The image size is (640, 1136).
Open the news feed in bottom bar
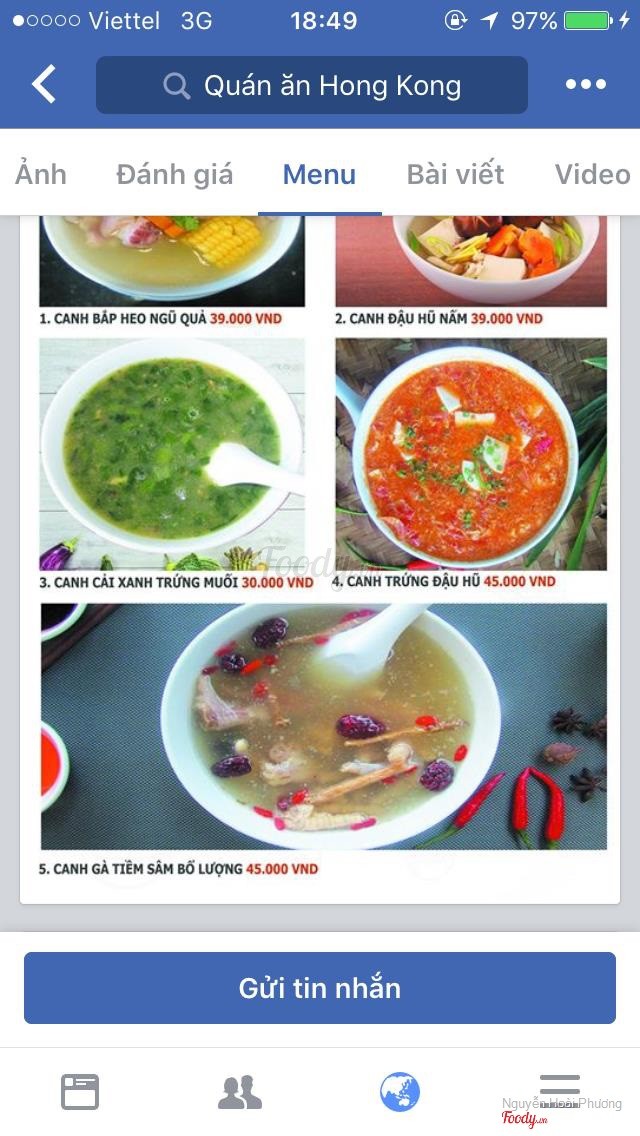coord(80,1092)
